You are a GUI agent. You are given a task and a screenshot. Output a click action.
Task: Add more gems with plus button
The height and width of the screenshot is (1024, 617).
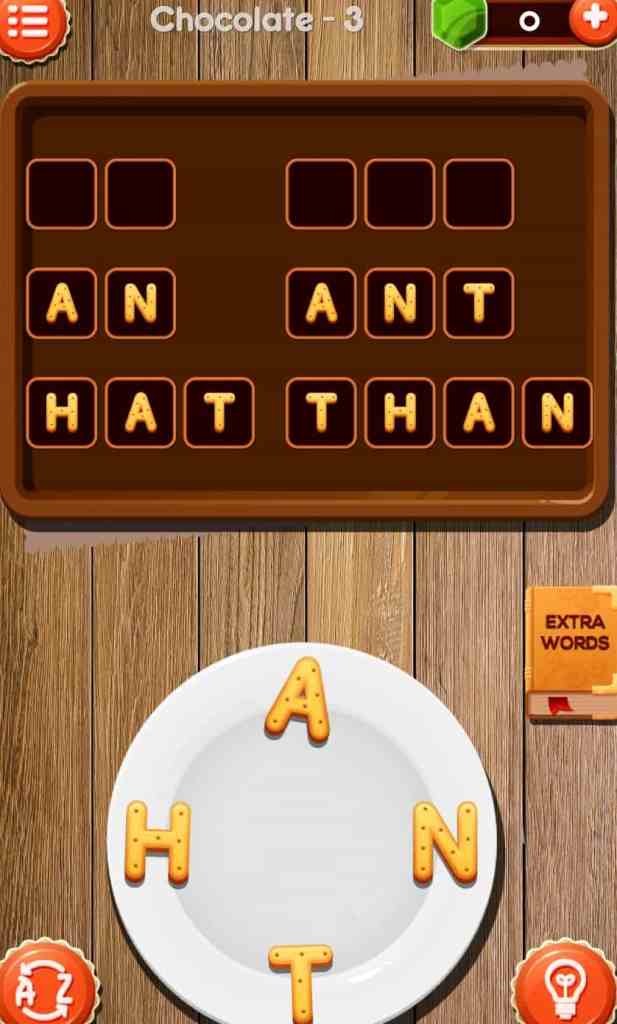[594, 20]
